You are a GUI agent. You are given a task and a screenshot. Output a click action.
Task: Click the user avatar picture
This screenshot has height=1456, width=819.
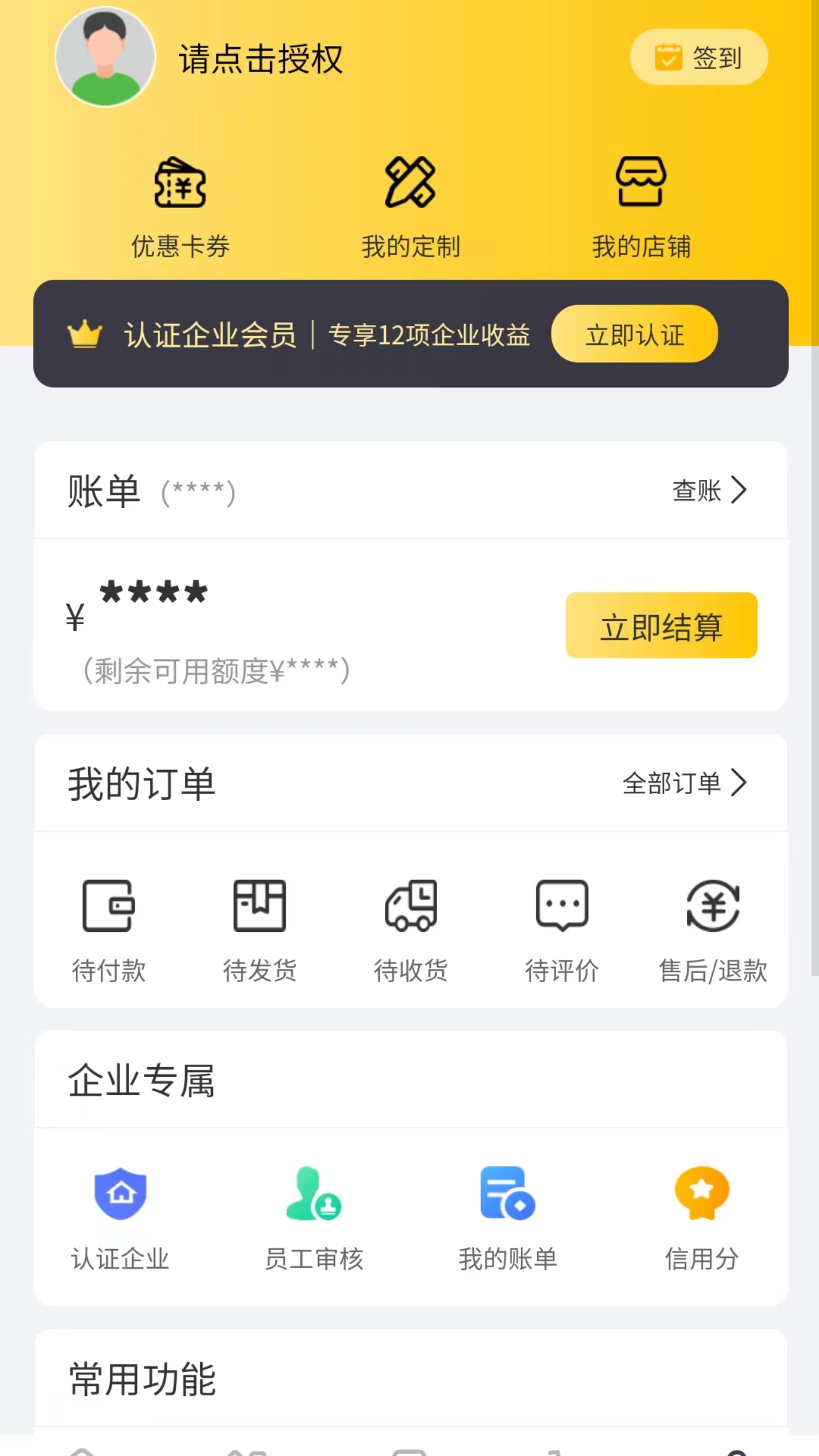(x=106, y=56)
